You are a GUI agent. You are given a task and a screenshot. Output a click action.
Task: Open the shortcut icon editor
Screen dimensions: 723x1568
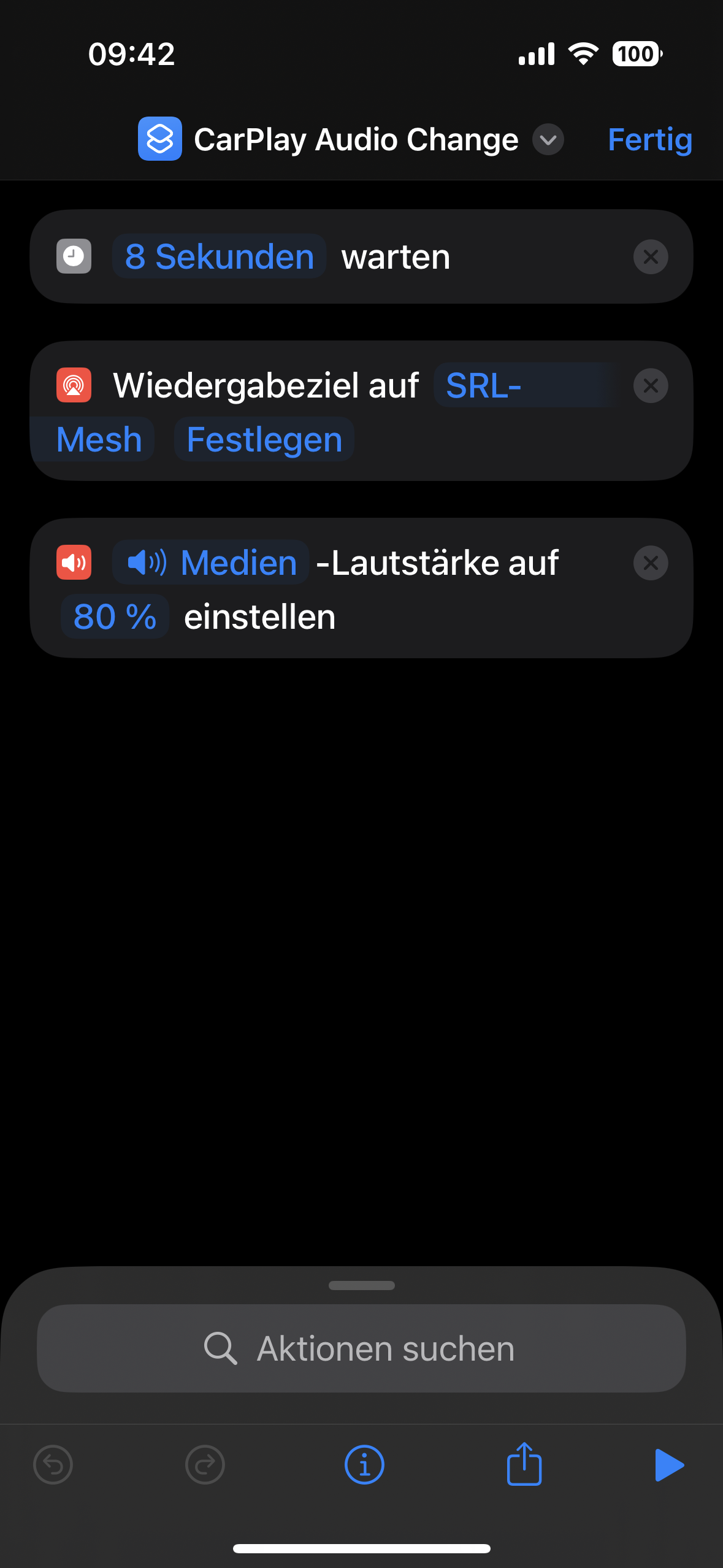click(160, 139)
